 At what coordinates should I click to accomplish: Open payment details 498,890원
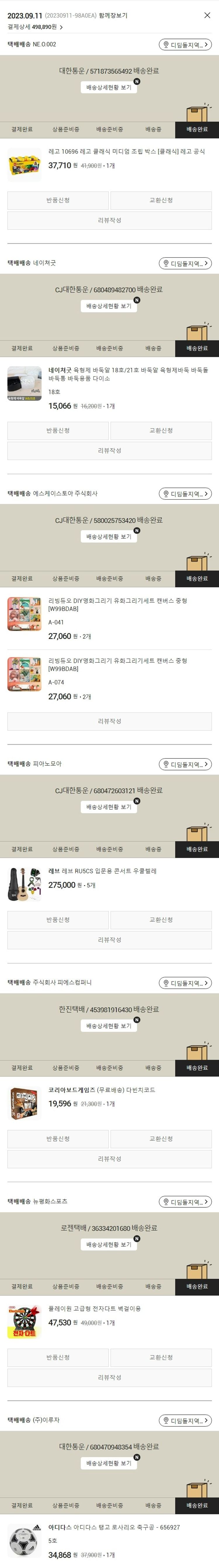pos(35,27)
